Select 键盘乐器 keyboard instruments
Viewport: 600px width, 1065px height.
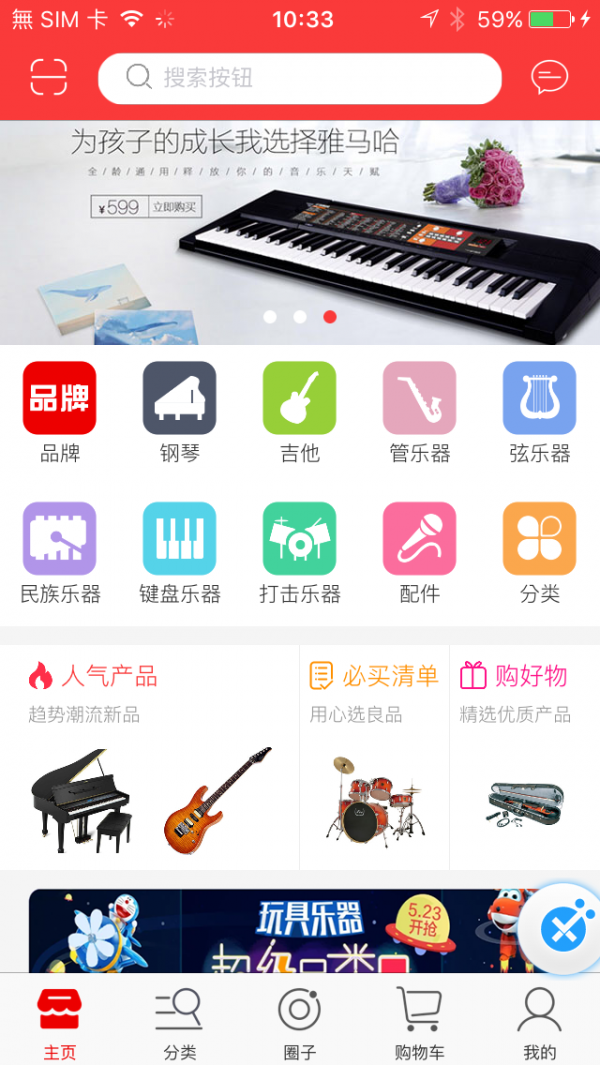(x=180, y=552)
